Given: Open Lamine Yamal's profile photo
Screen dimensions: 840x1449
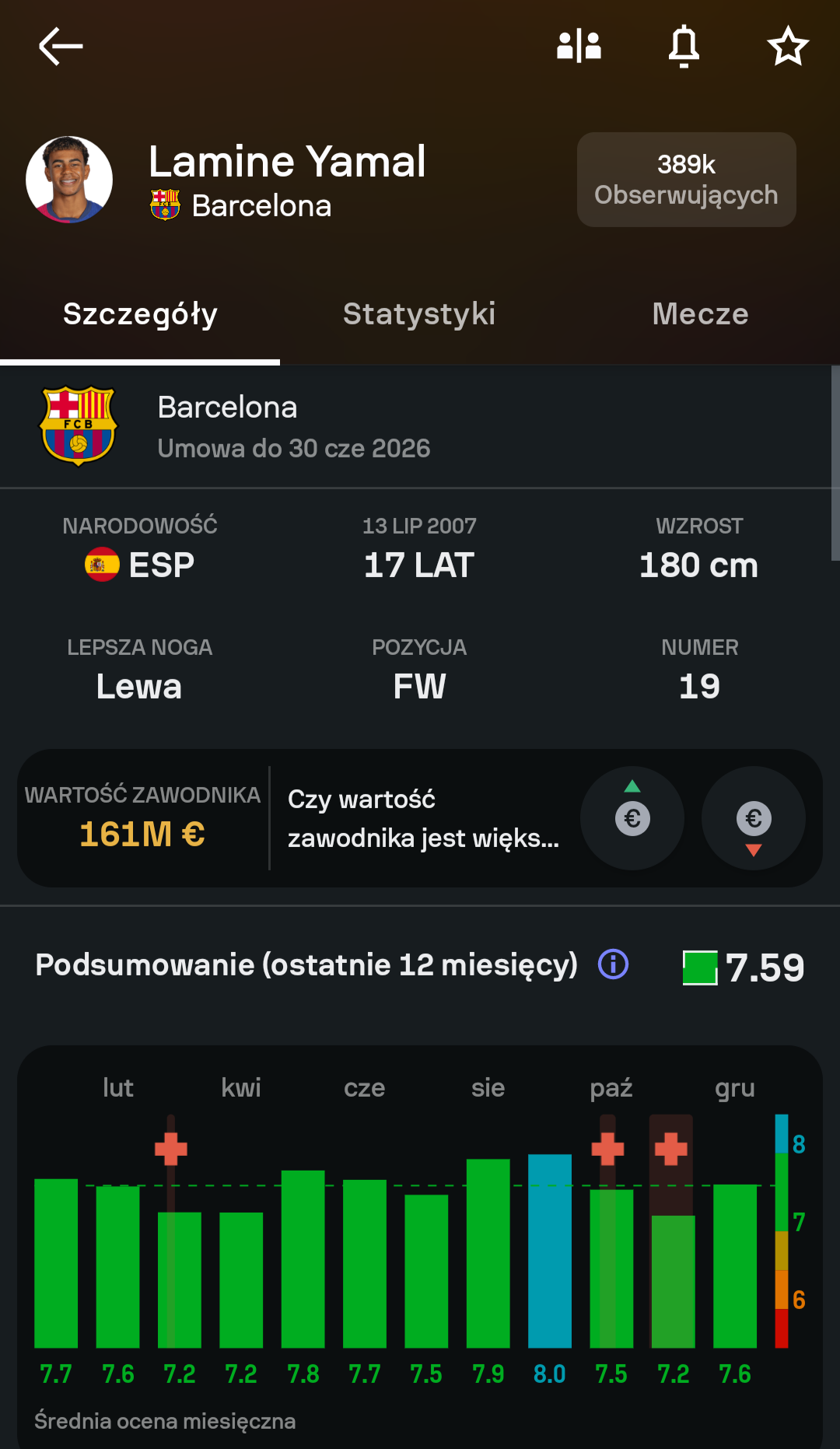Looking at the screenshot, I should (69, 180).
